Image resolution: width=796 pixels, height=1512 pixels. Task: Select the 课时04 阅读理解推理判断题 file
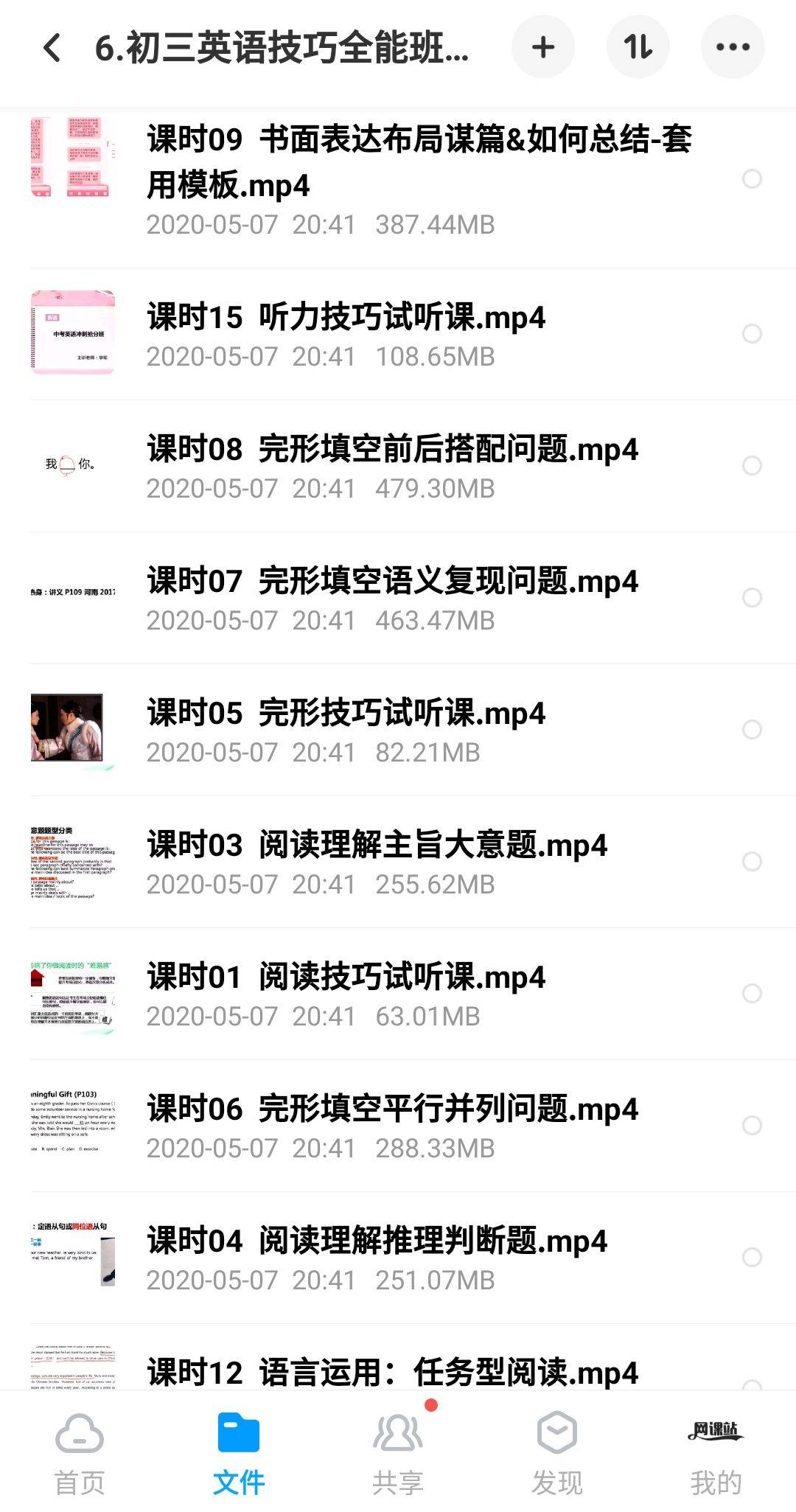[752, 1257]
